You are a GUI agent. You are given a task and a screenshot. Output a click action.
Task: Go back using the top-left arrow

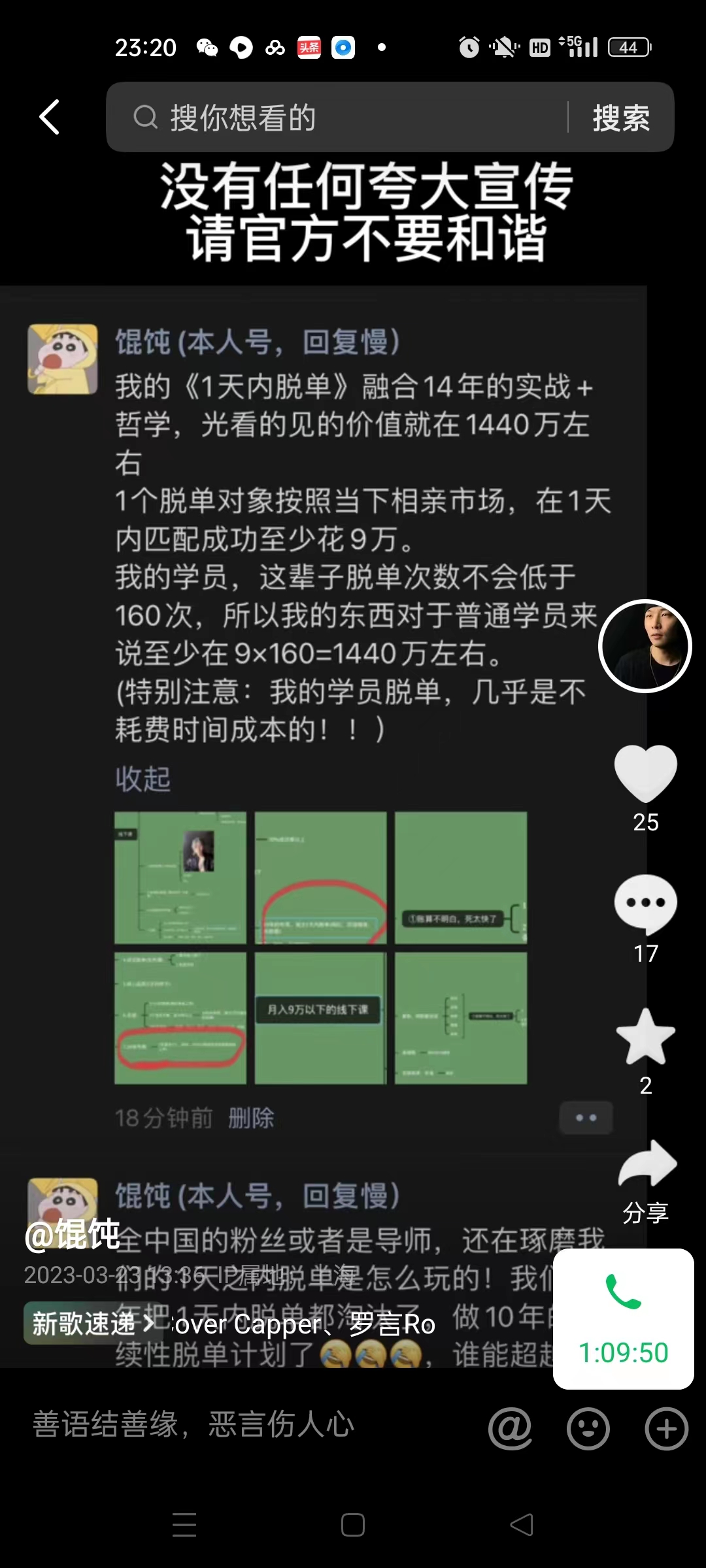pyautogui.click(x=49, y=118)
